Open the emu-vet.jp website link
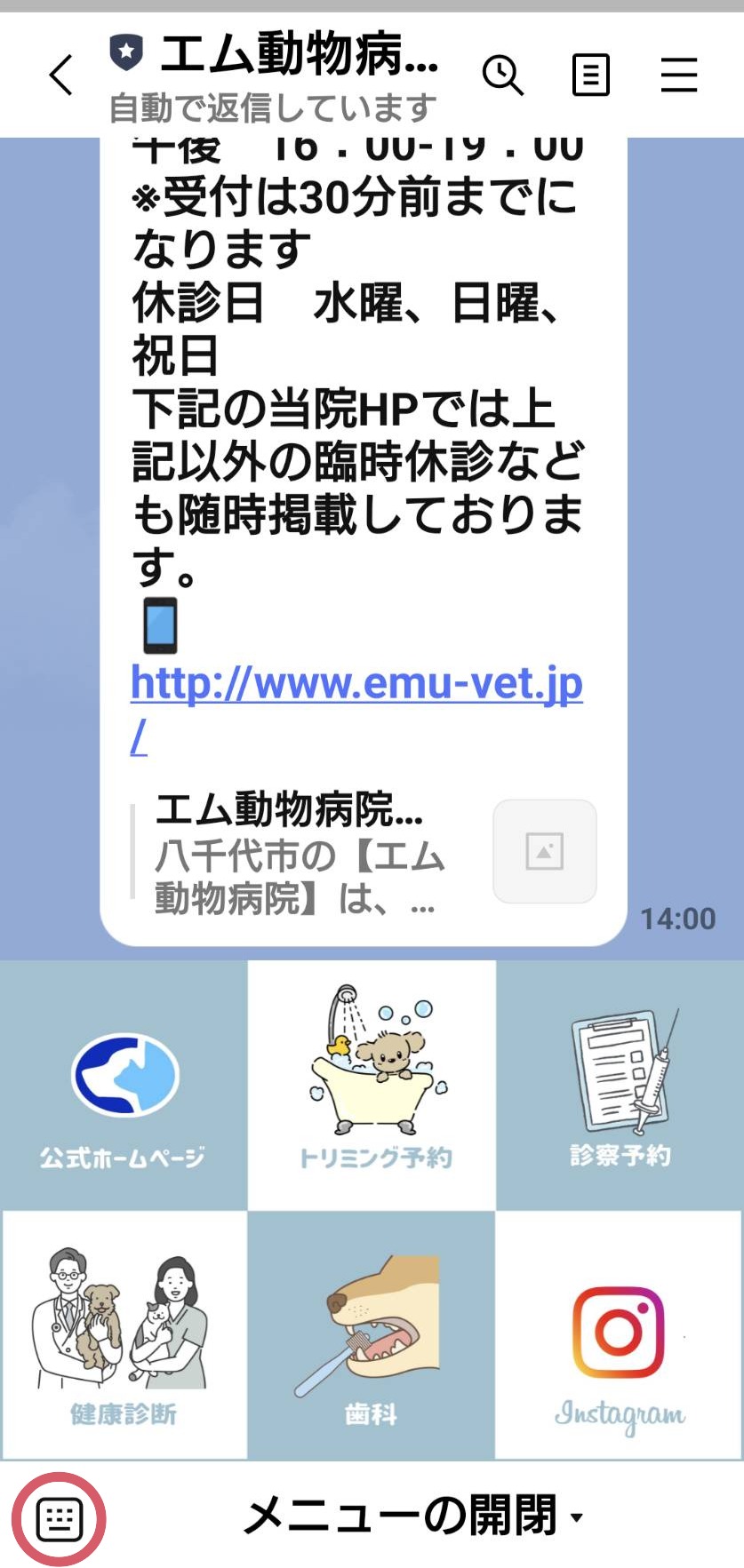 click(356, 684)
